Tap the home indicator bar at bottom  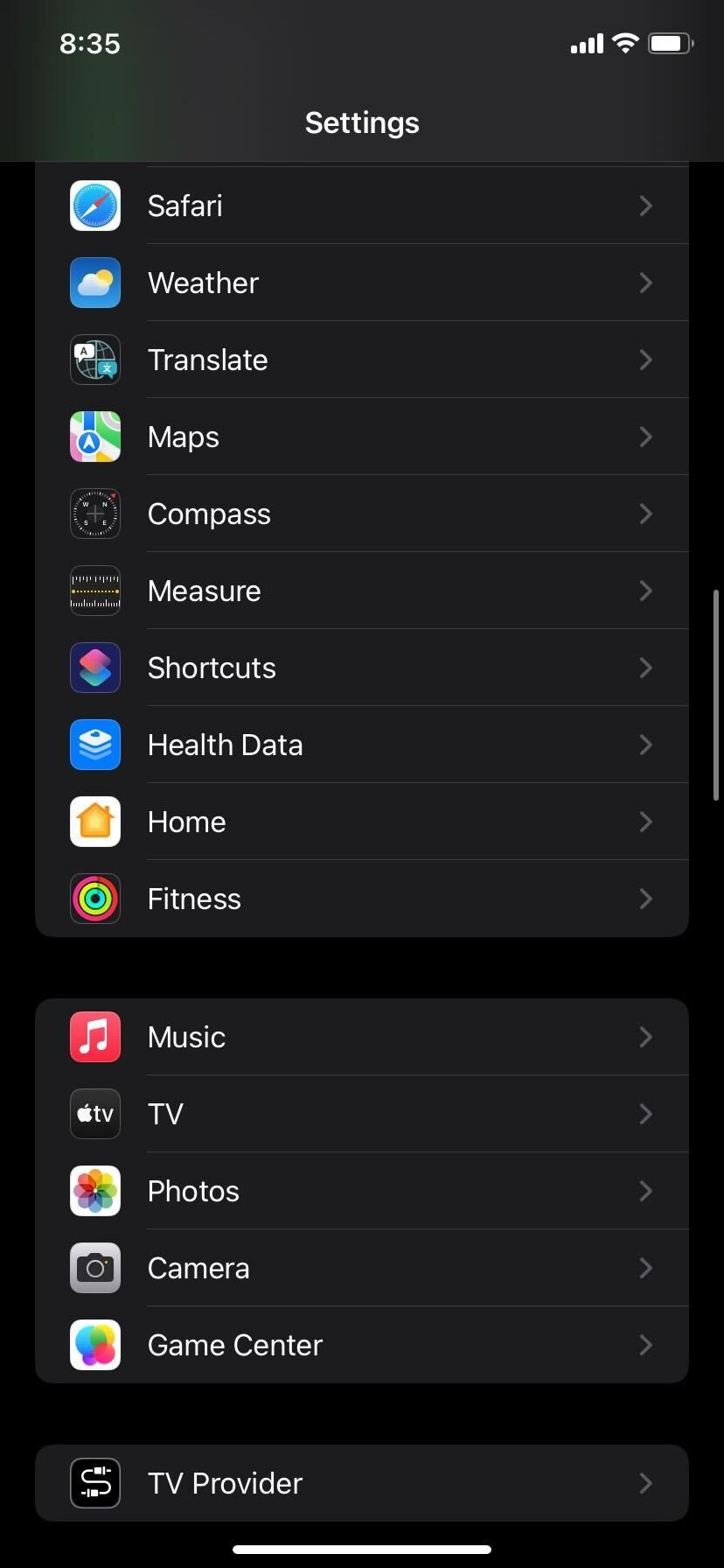coord(362,1547)
